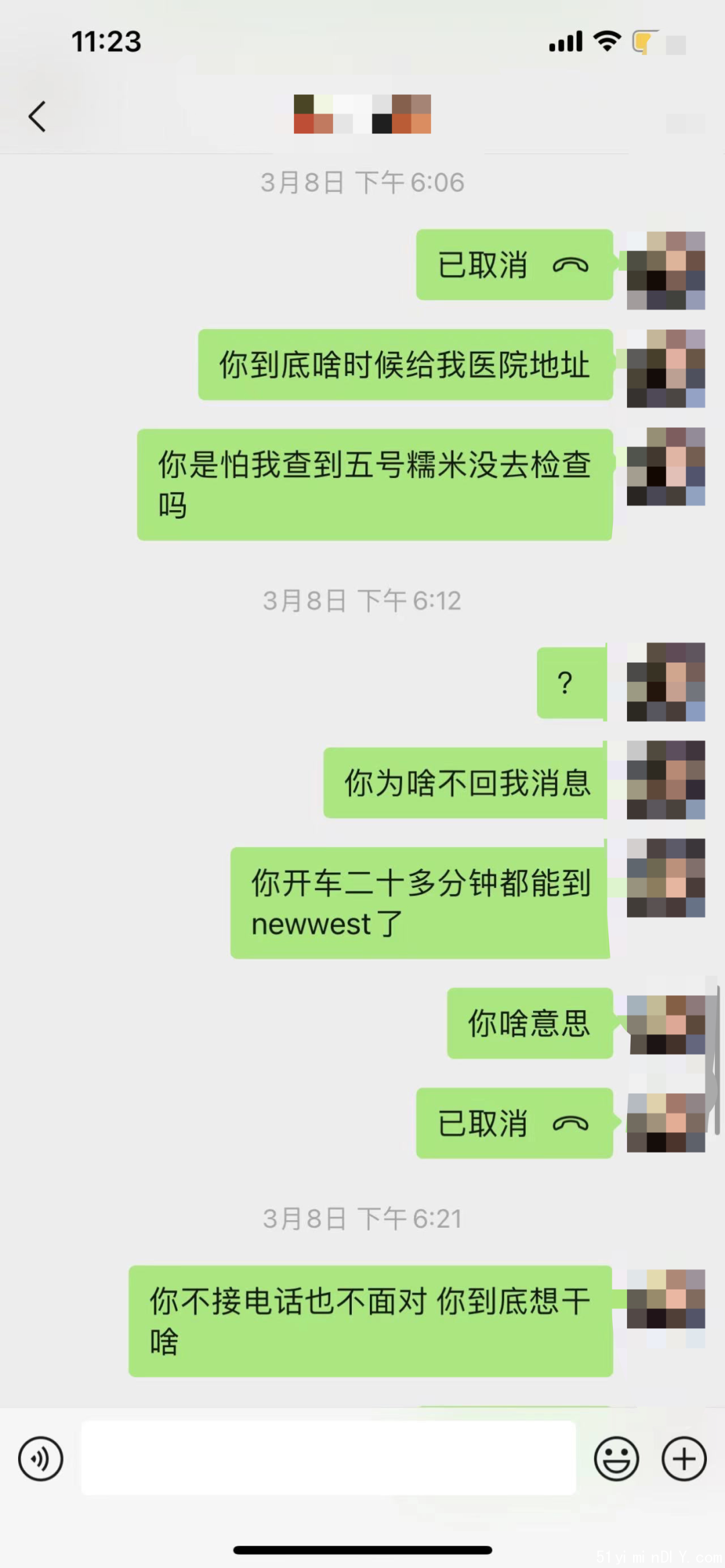Go back to the chat list
The height and width of the screenshot is (1568, 725).
[38, 117]
